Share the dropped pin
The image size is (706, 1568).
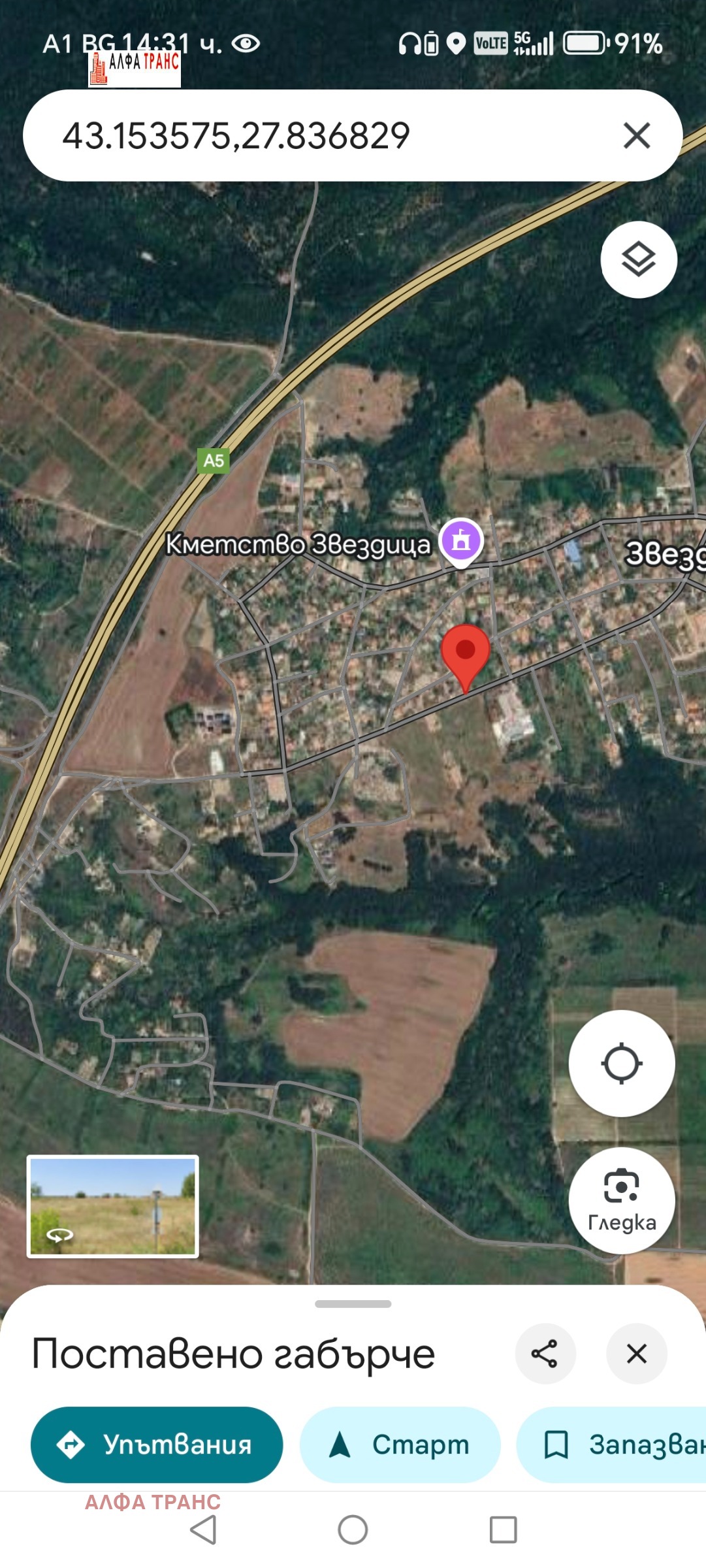545,1353
